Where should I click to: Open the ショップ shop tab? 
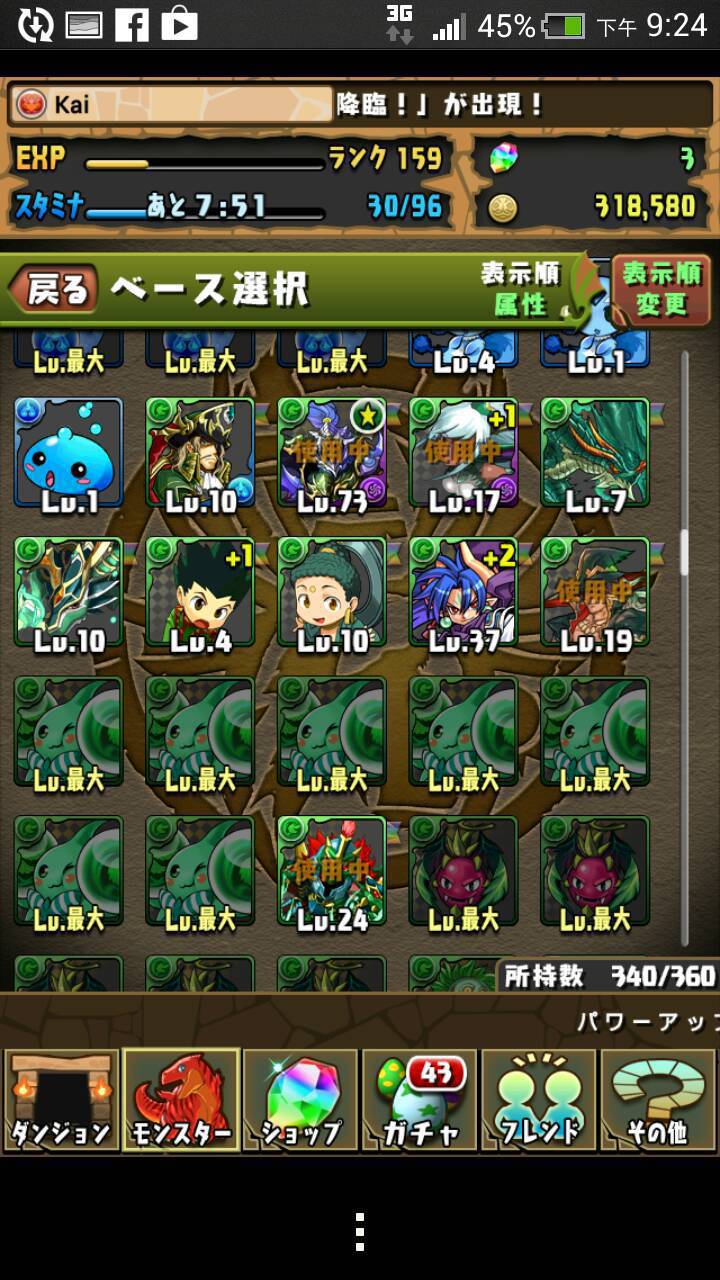[300, 1100]
